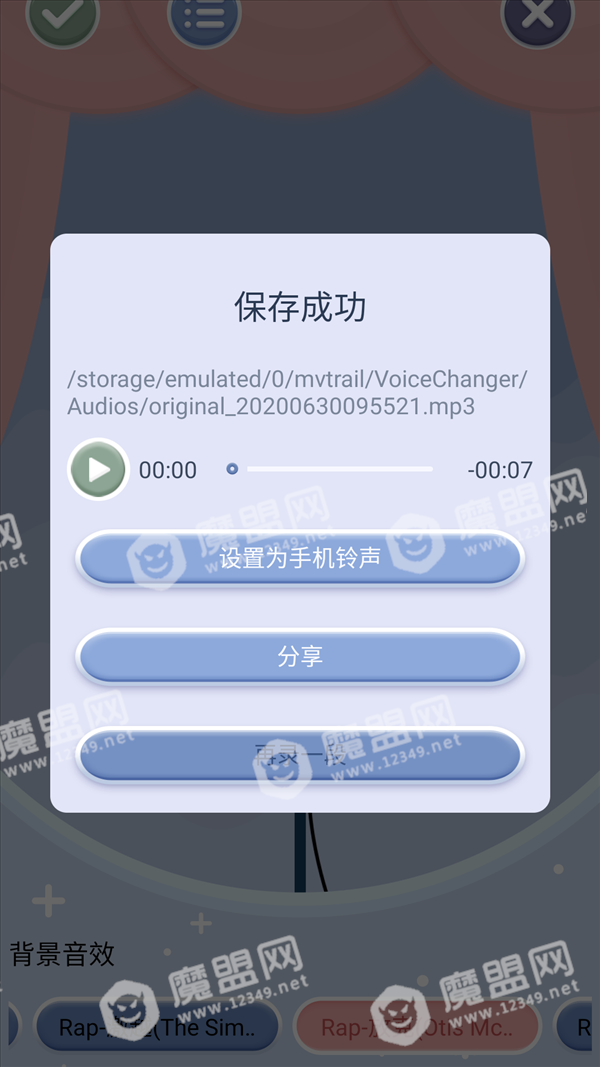Share the recording via 分享 button
Image resolution: width=600 pixels, height=1067 pixels.
click(x=299, y=657)
